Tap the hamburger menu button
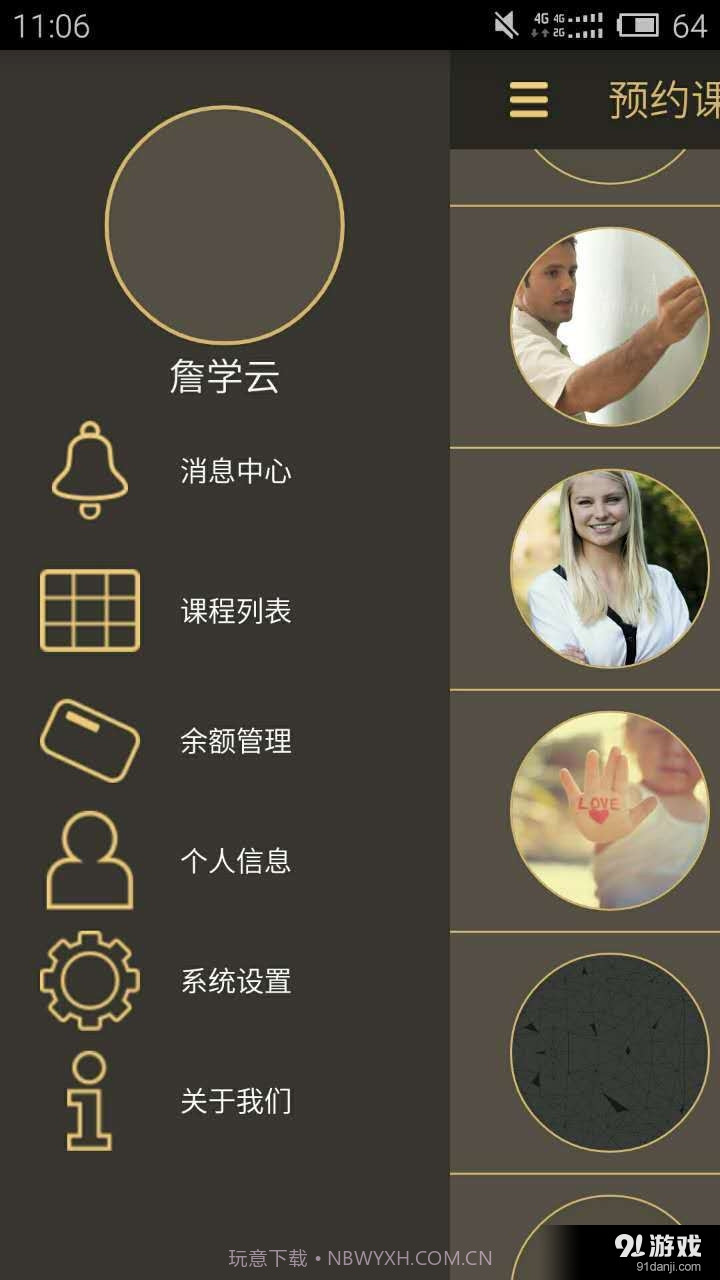Viewport: 720px width, 1280px height. pyautogui.click(x=529, y=100)
